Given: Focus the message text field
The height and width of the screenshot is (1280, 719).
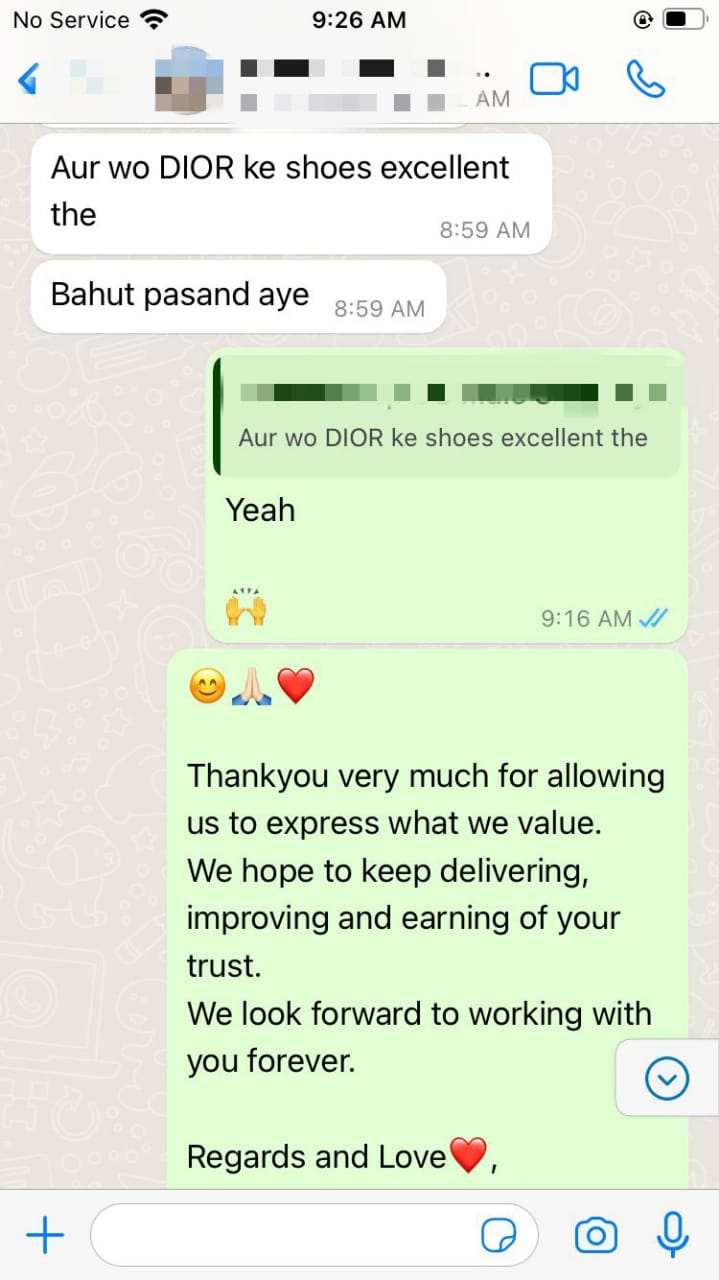Looking at the screenshot, I should click(280, 1236).
